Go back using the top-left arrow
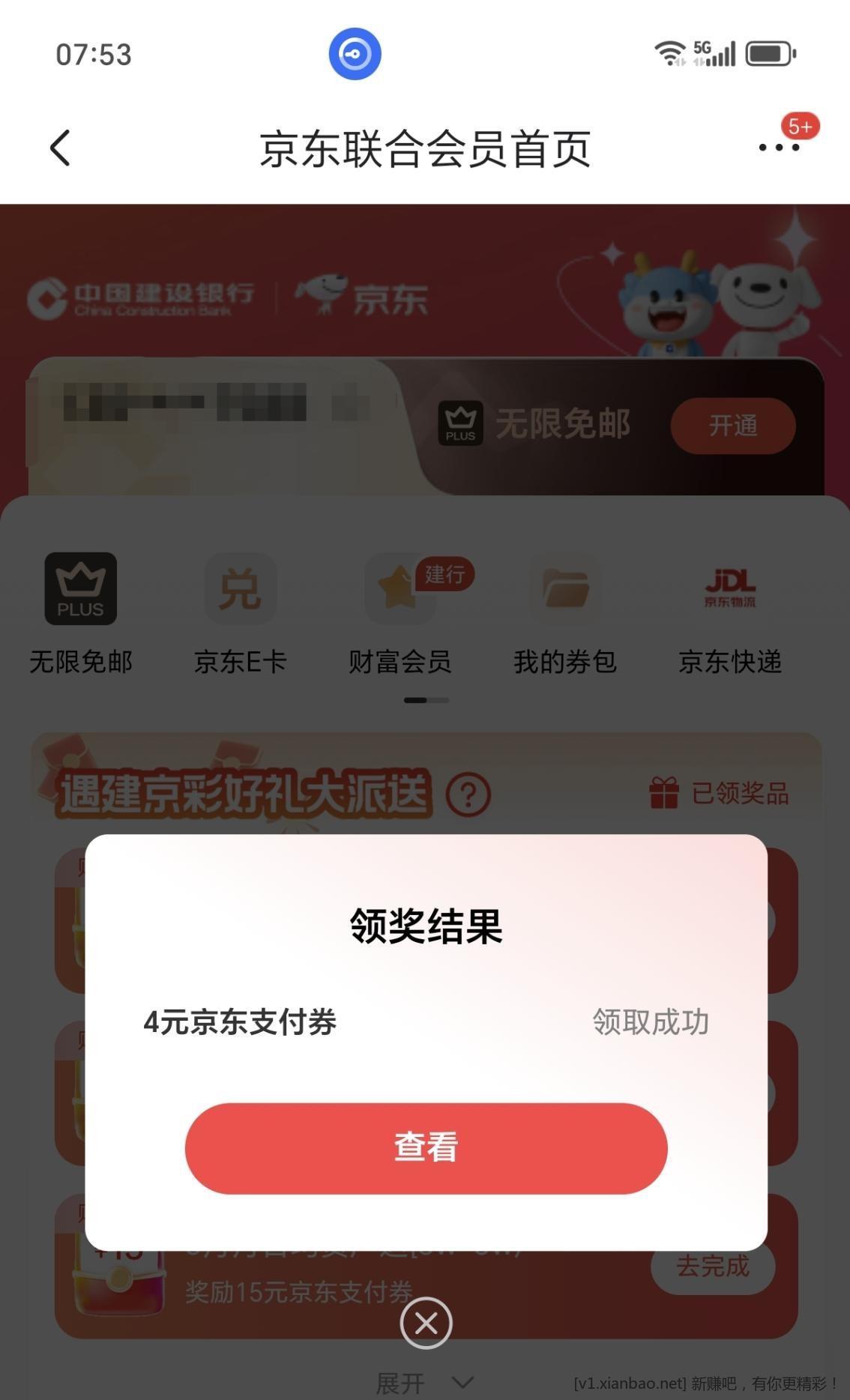The width and height of the screenshot is (850, 1400). pos(61,148)
